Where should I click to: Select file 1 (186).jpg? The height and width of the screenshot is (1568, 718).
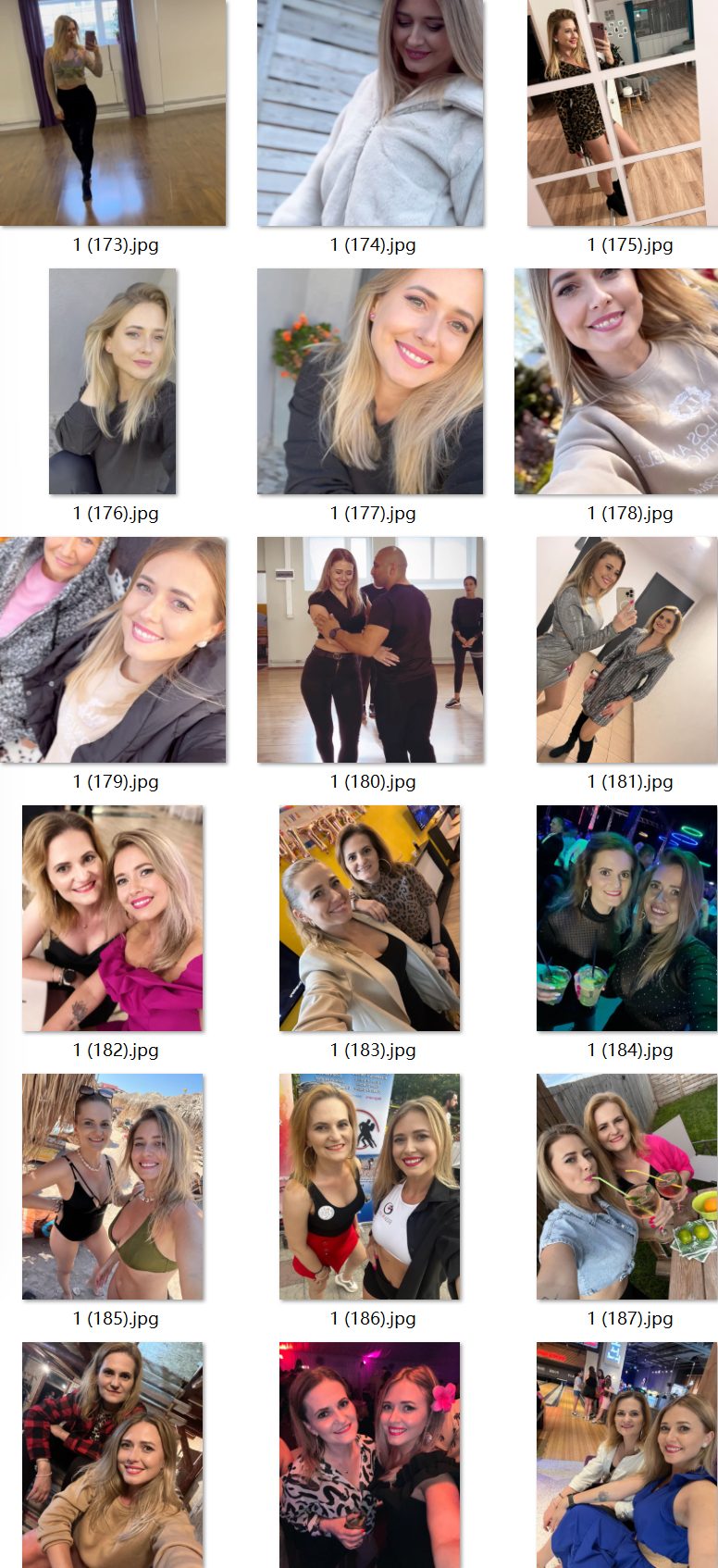pos(370,1186)
